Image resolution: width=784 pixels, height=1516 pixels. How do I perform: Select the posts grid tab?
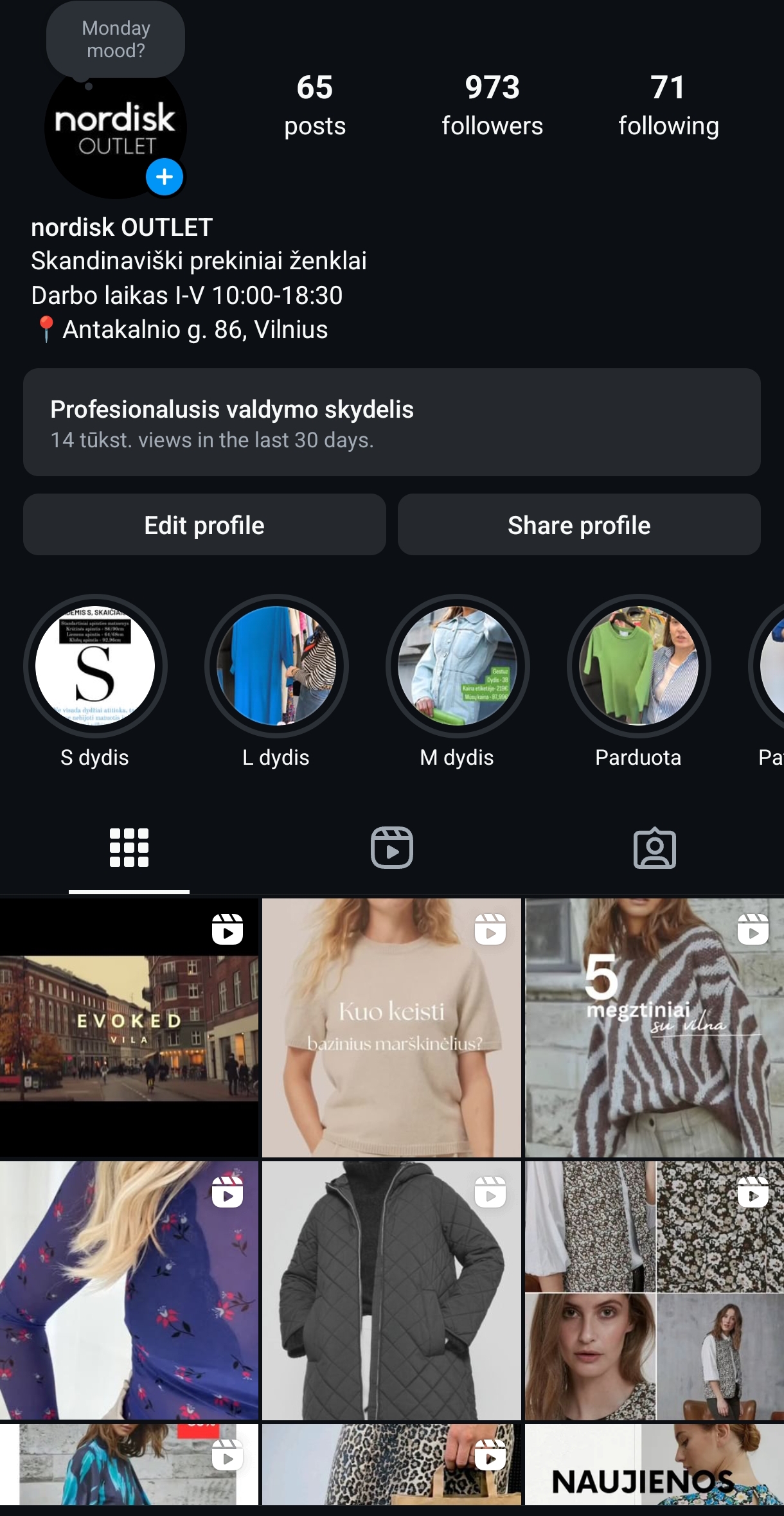129,848
